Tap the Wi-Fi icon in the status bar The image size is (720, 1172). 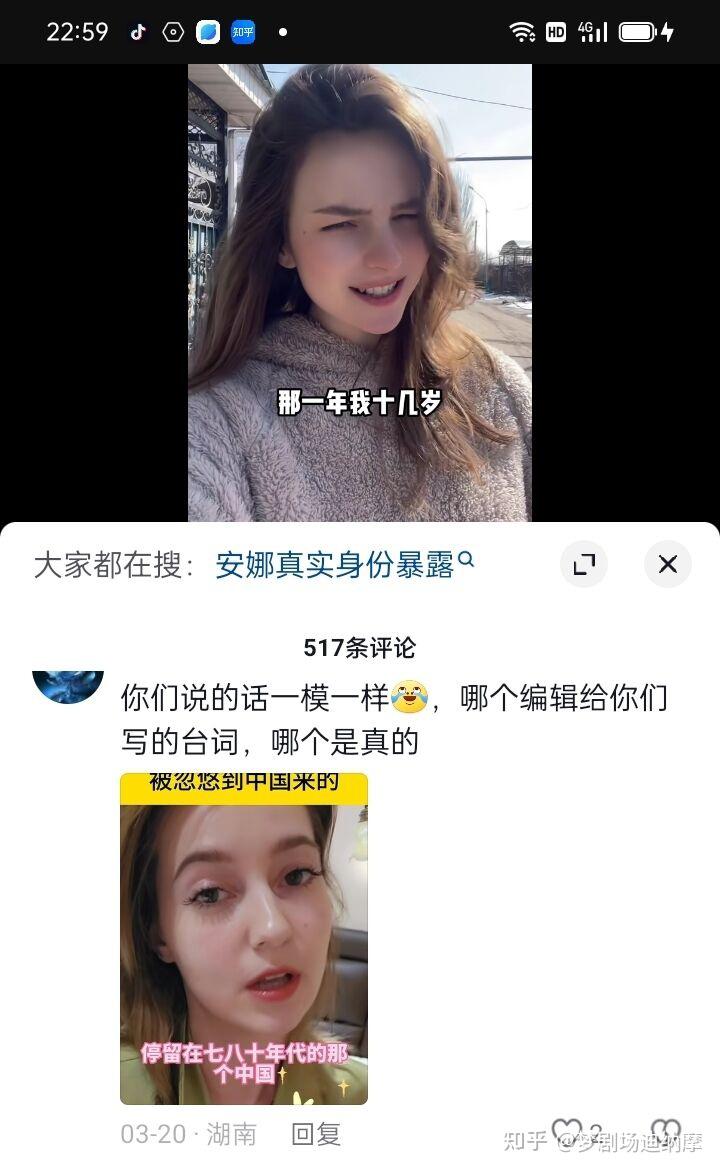coord(524,31)
